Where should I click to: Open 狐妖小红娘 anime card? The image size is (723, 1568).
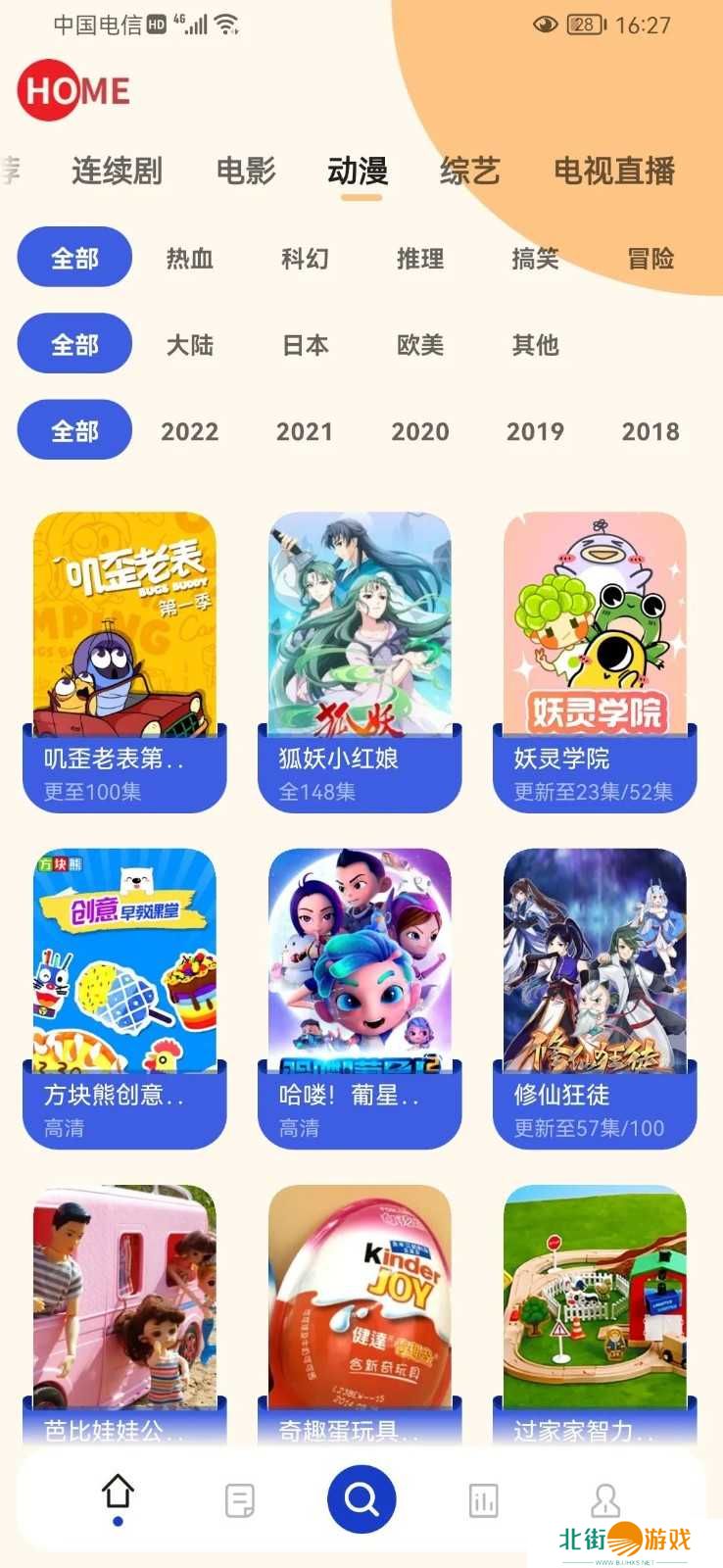point(360,661)
